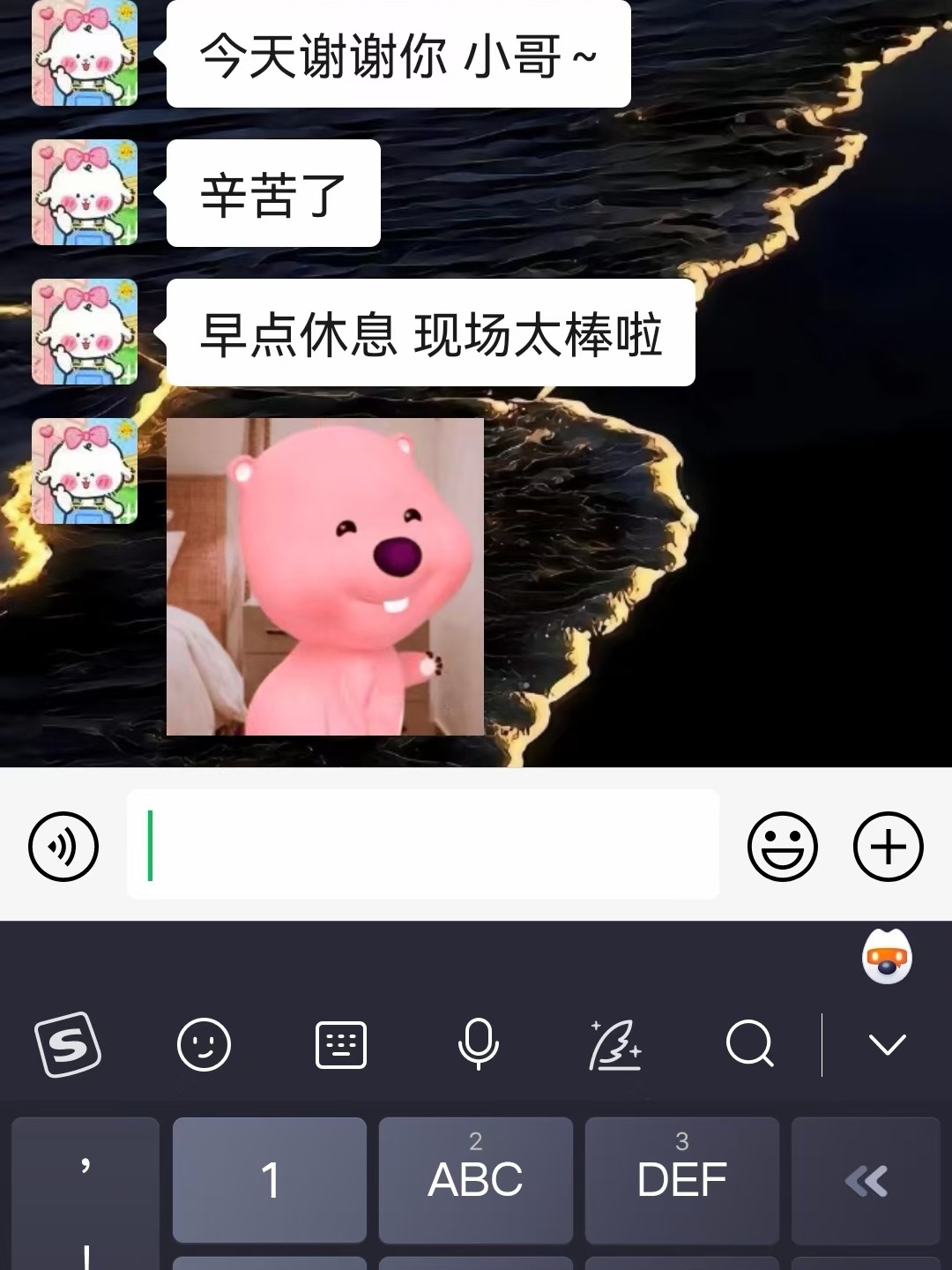Viewport: 952px width, 1270px height.
Task: Open keyboard search magnifier
Action: (750, 1044)
